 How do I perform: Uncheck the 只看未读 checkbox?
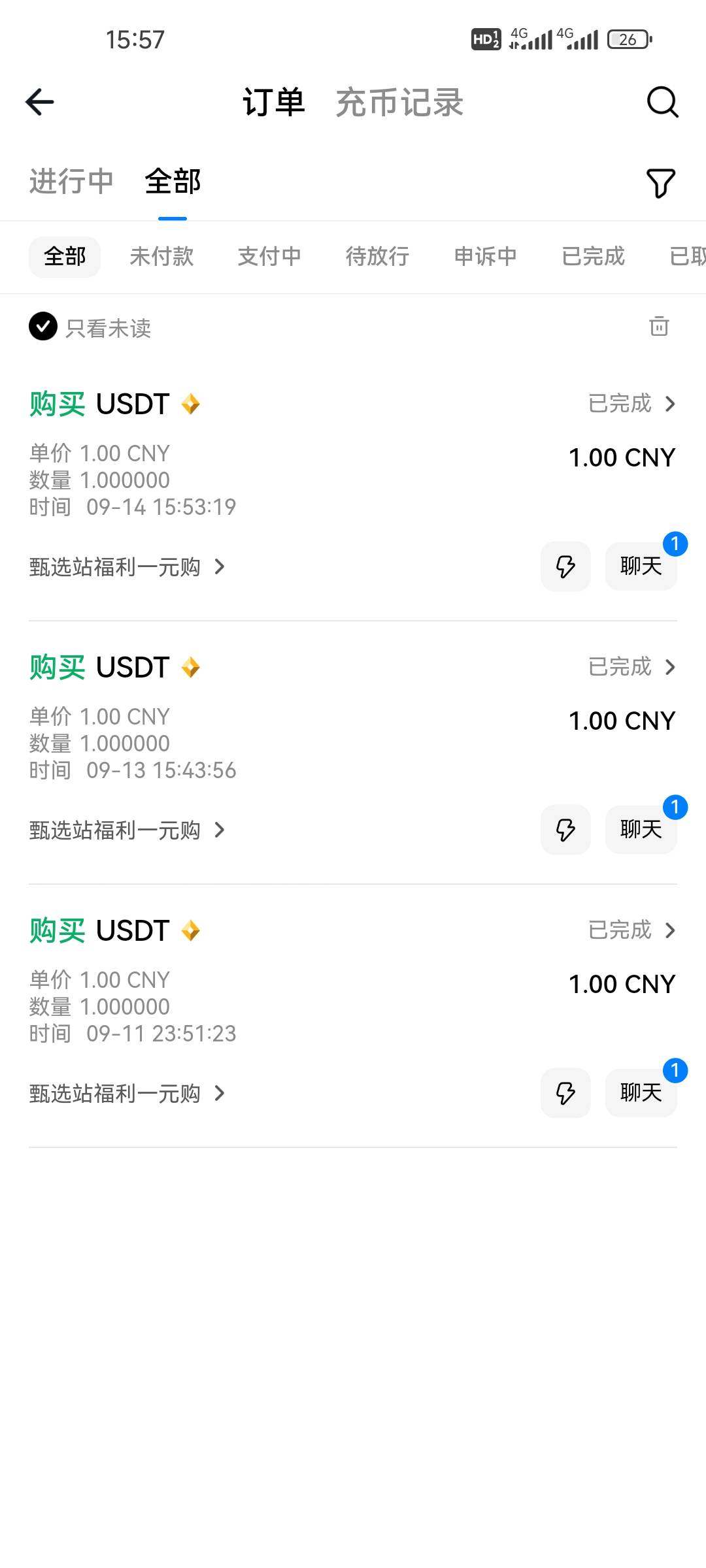43,327
